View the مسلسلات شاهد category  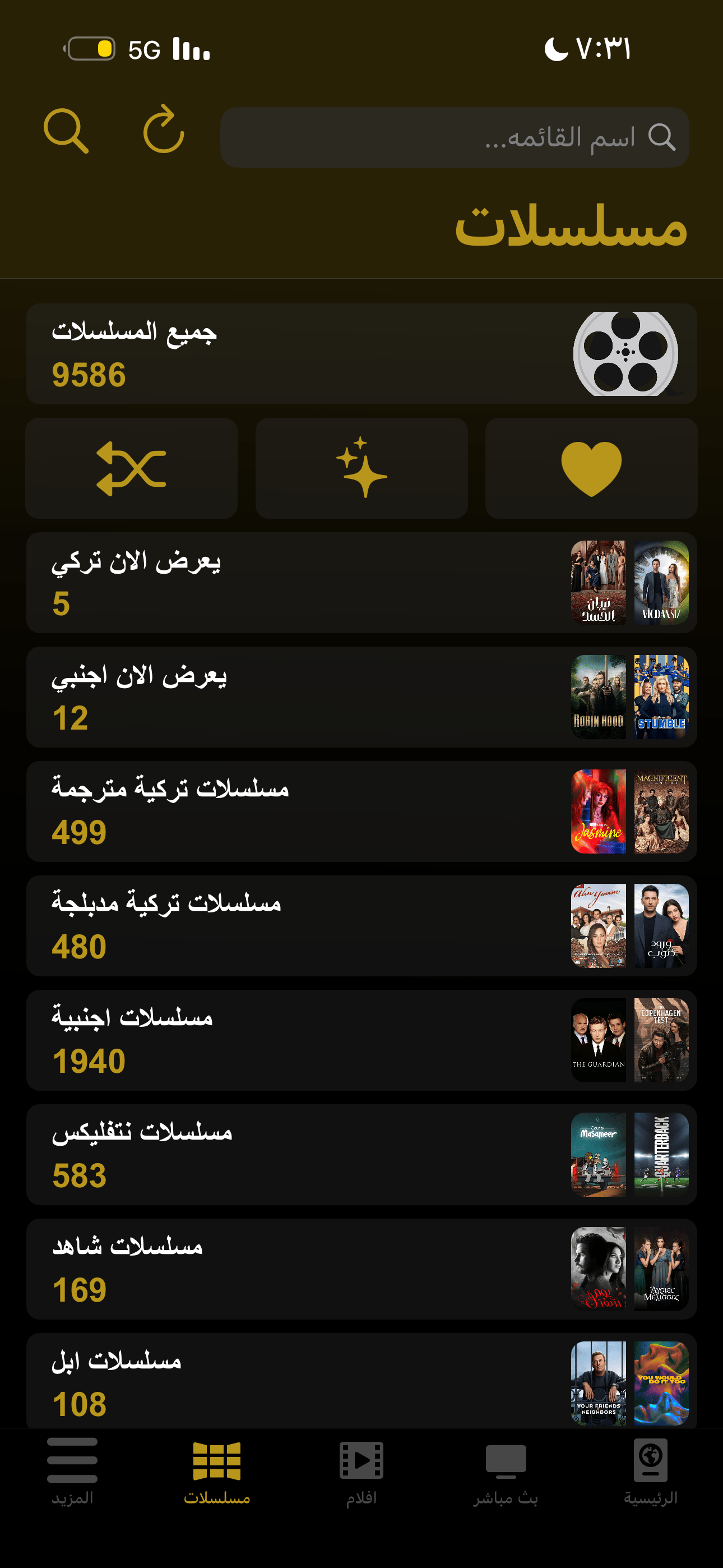[361, 1269]
